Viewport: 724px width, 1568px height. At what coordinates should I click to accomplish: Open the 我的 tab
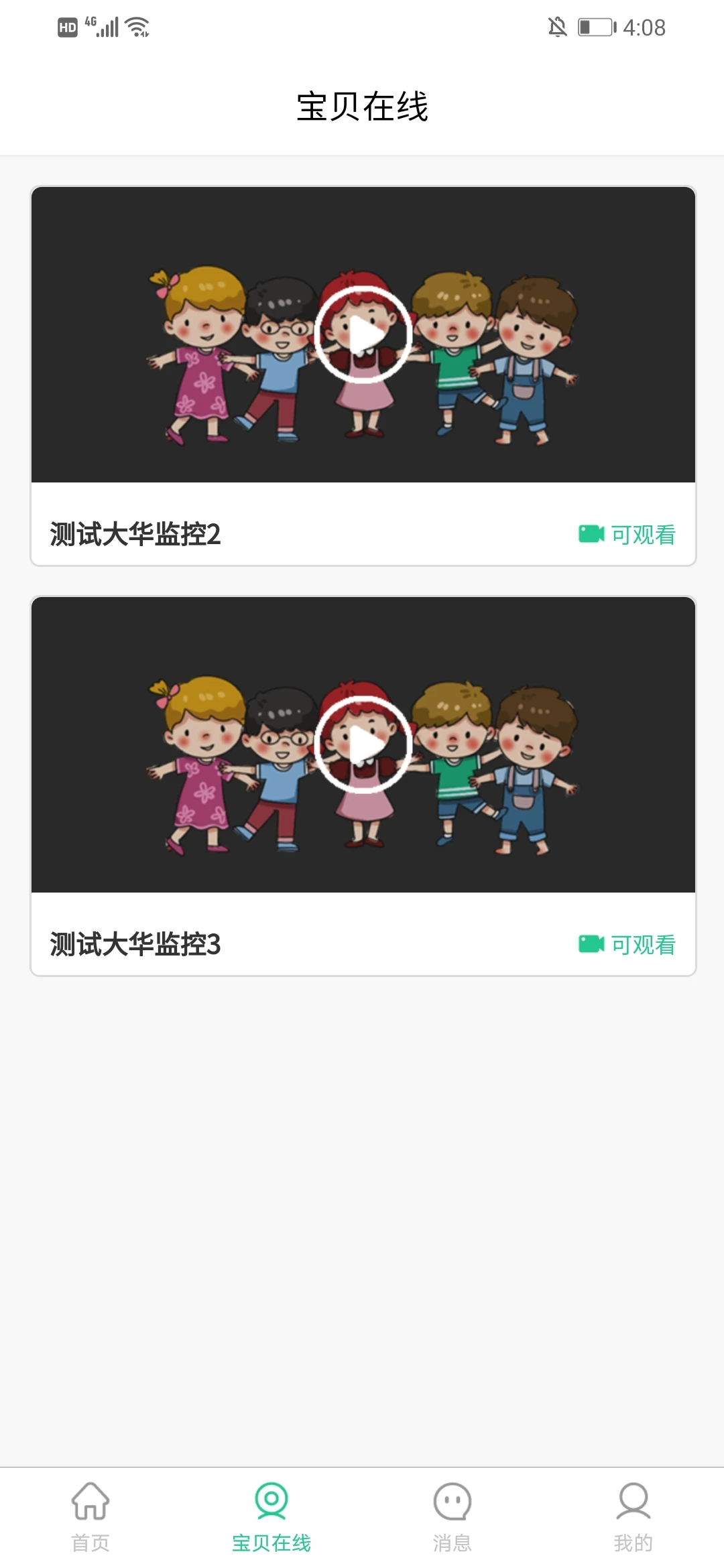tap(633, 1516)
